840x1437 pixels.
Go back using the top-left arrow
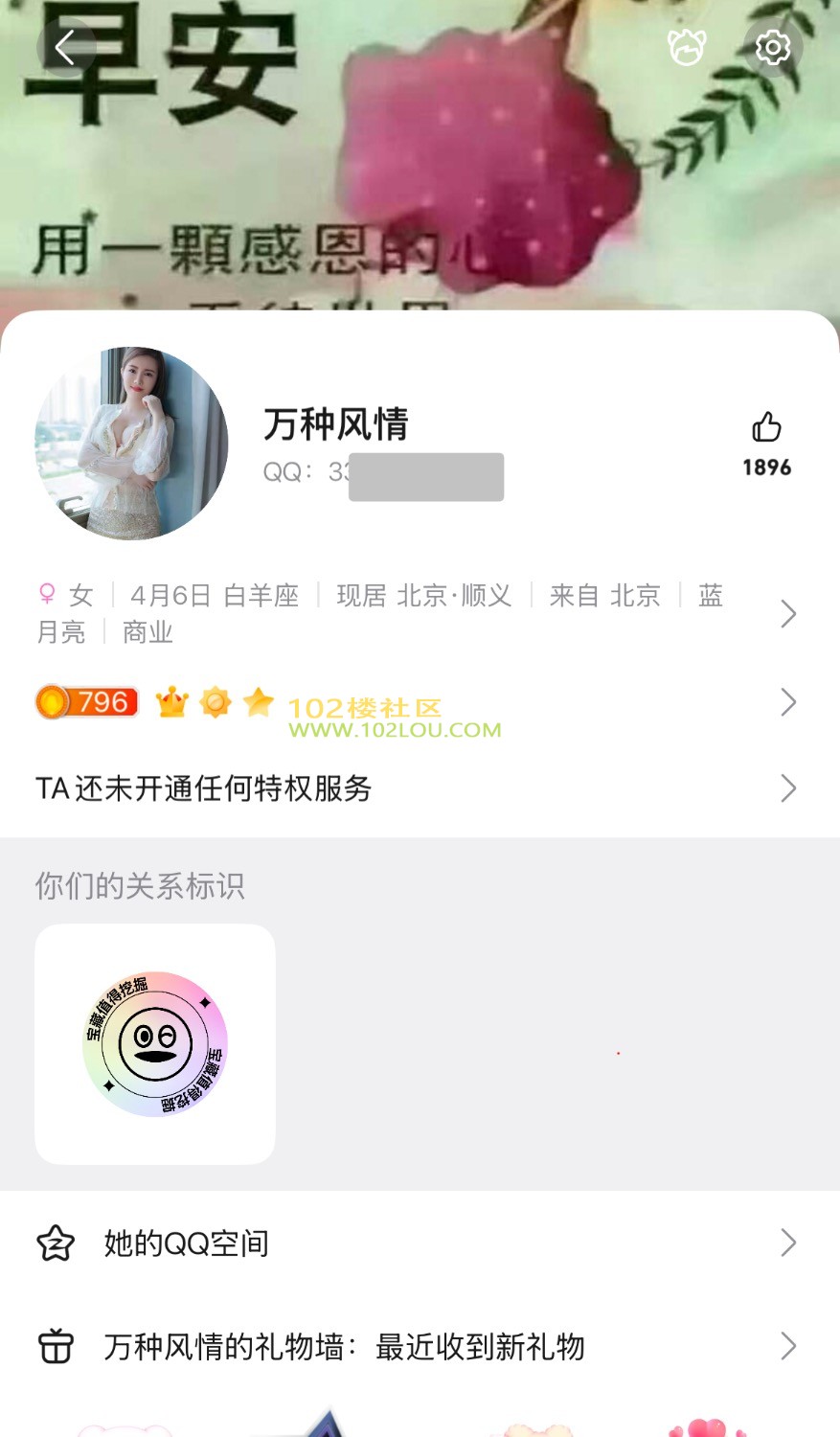(64, 47)
